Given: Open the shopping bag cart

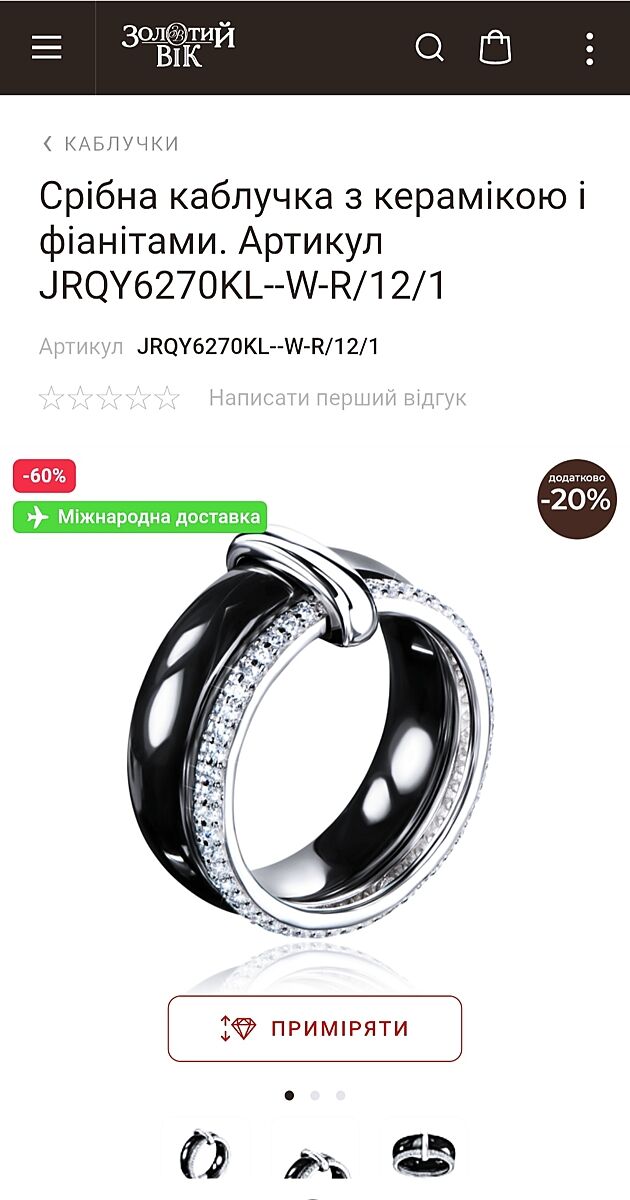Looking at the screenshot, I should 495,47.
